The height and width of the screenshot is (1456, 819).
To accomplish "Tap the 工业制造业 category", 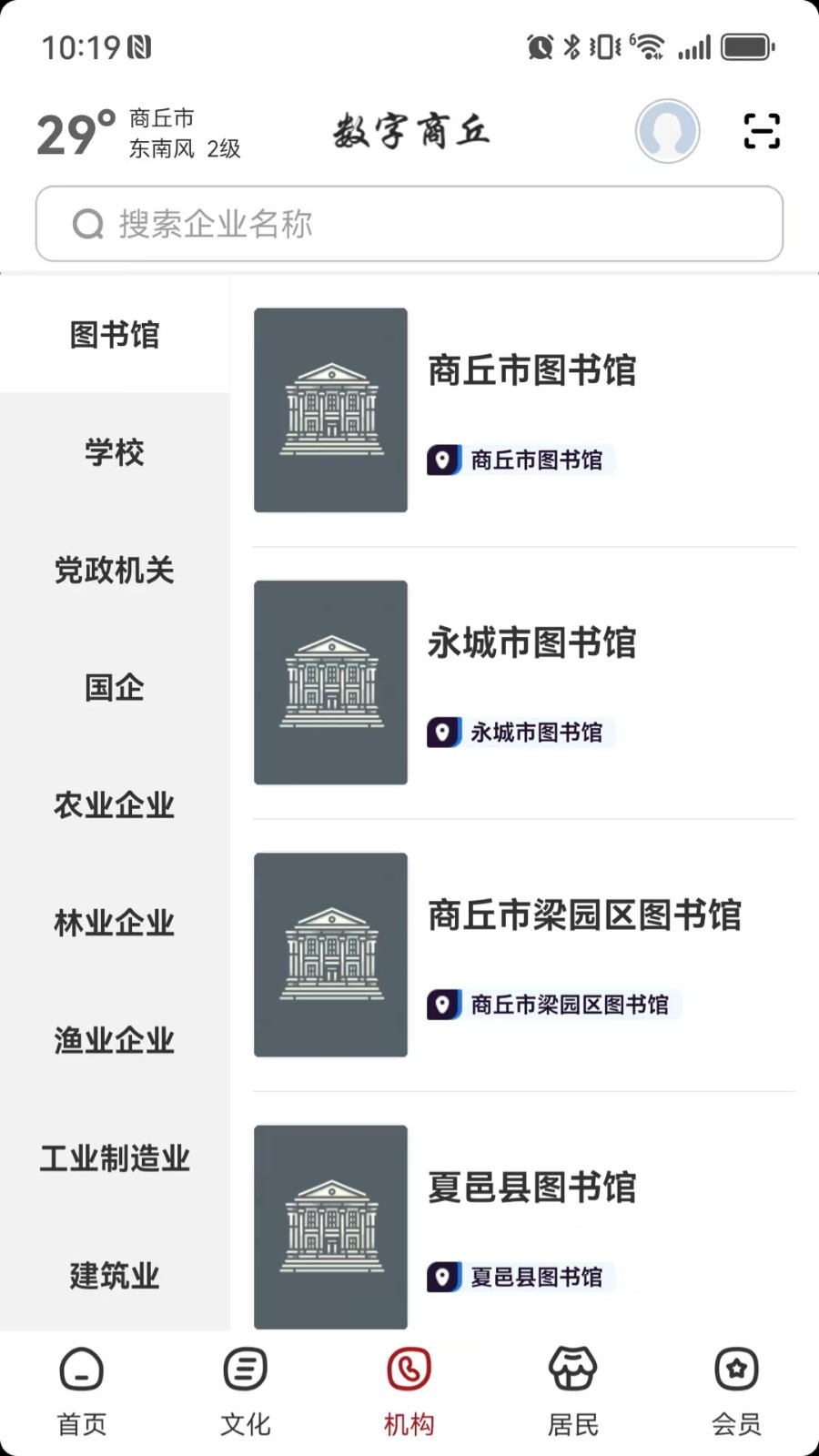I will pos(114,1158).
